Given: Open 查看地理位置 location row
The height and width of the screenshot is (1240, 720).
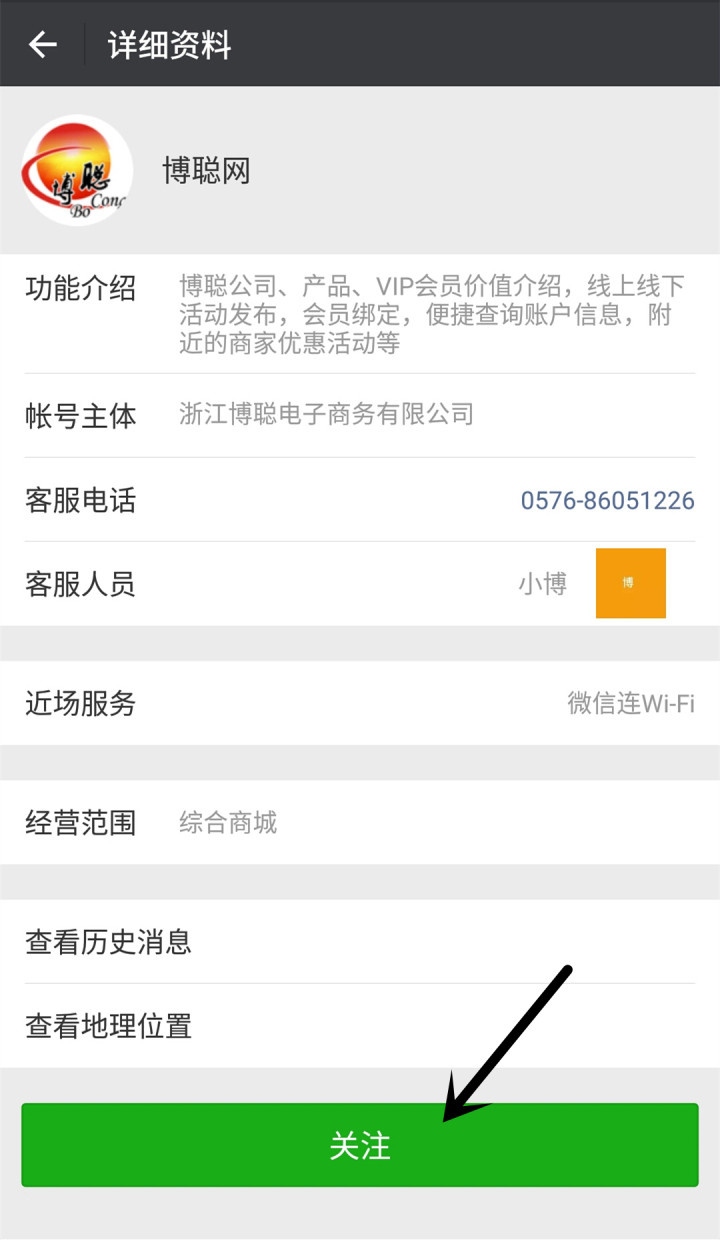Looking at the screenshot, I should coord(360,1026).
